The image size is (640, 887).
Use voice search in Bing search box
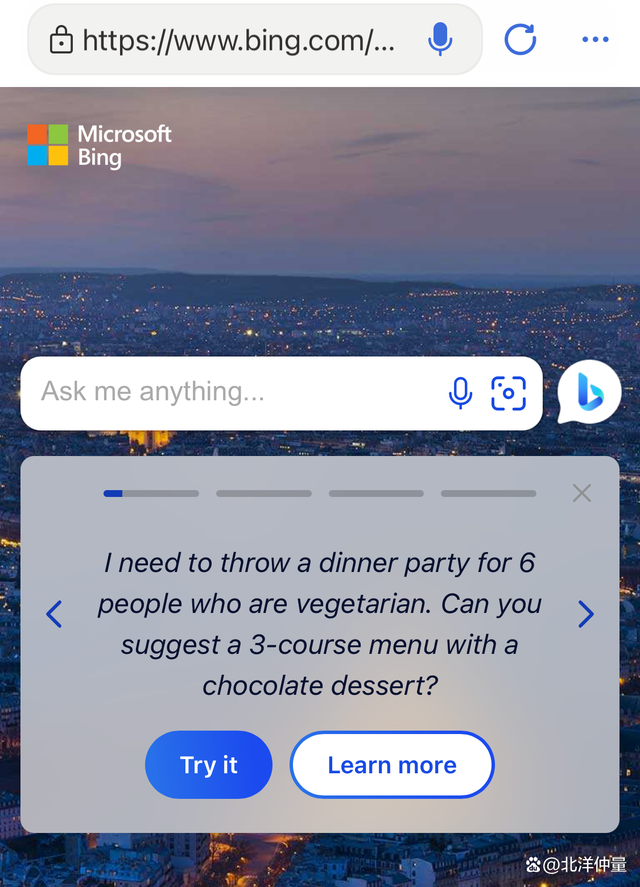click(460, 393)
